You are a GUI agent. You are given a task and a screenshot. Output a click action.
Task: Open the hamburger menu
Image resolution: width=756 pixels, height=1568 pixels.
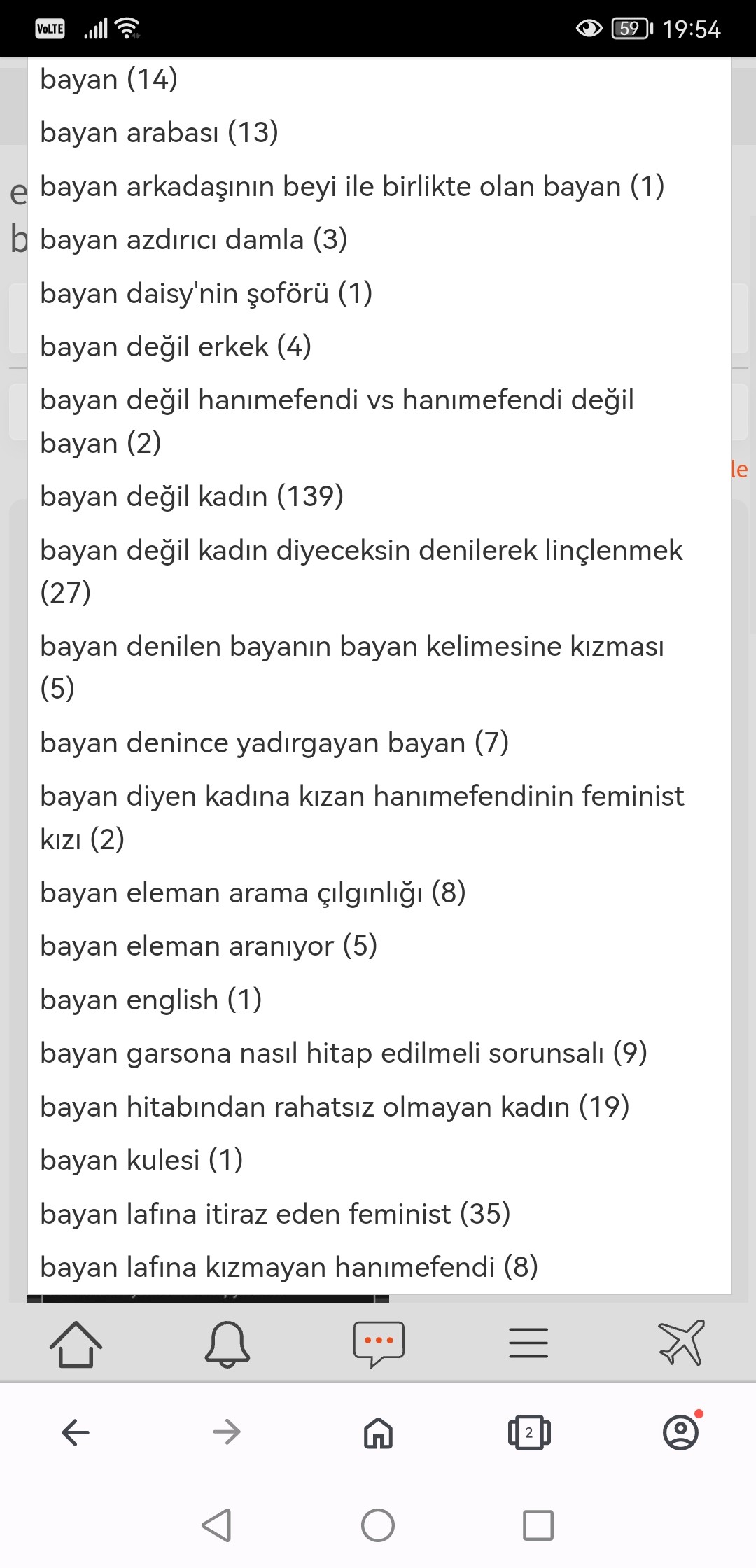[x=528, y=1343]
